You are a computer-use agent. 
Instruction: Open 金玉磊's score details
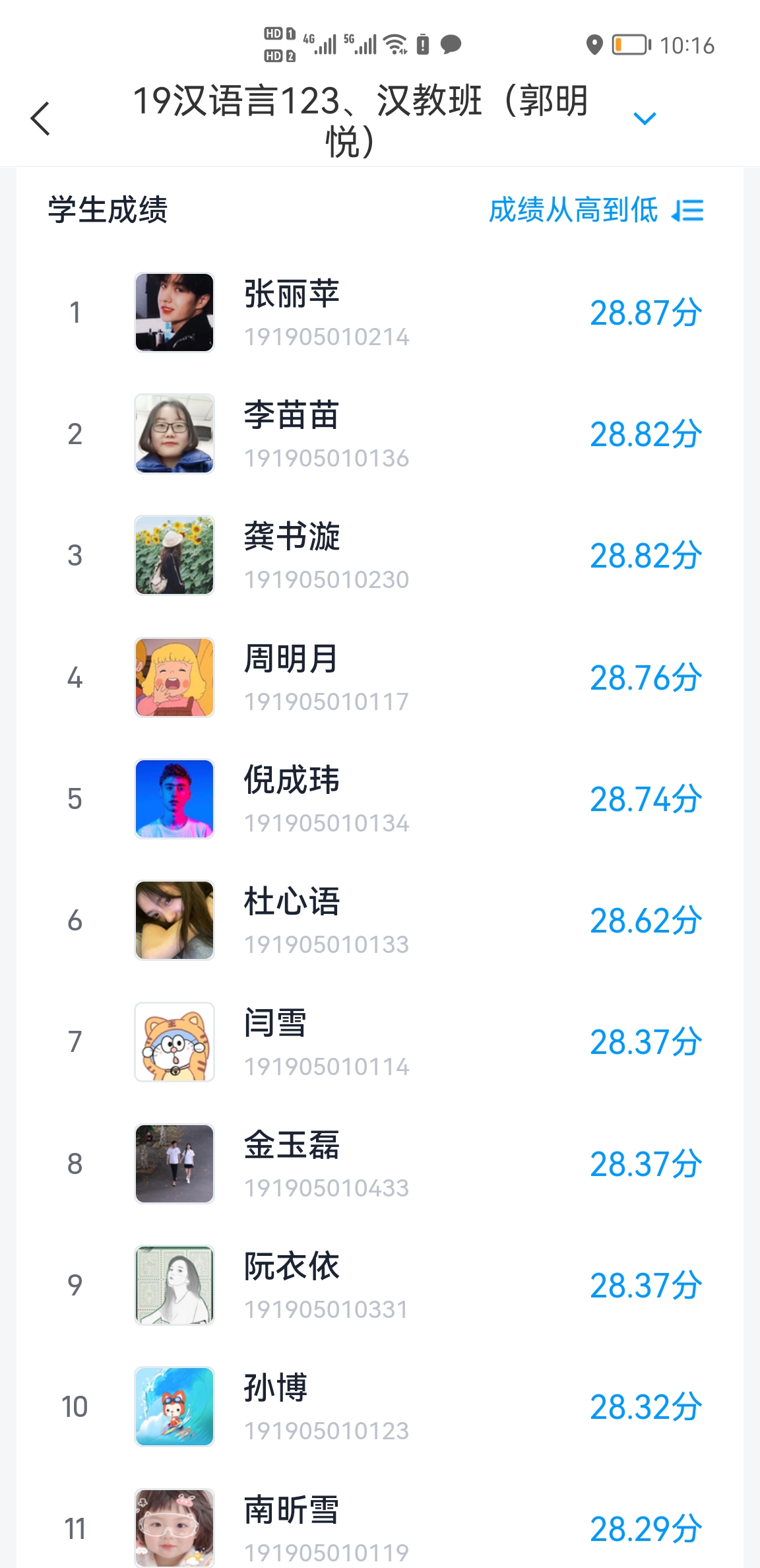380,1164
